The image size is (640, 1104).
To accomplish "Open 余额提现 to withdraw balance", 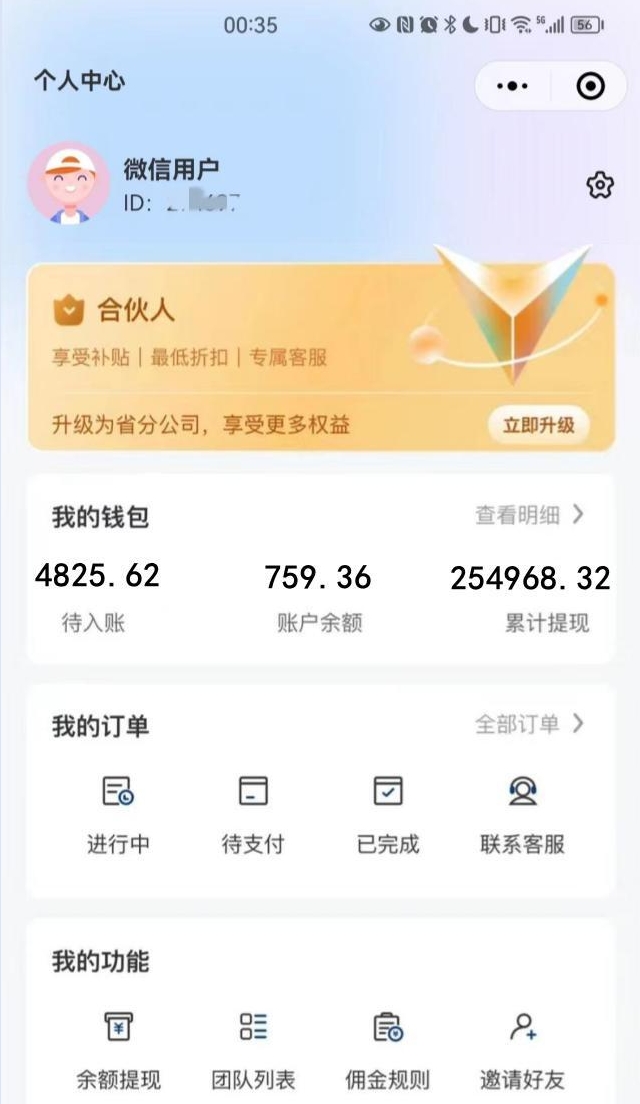I will coord(118,1050).
